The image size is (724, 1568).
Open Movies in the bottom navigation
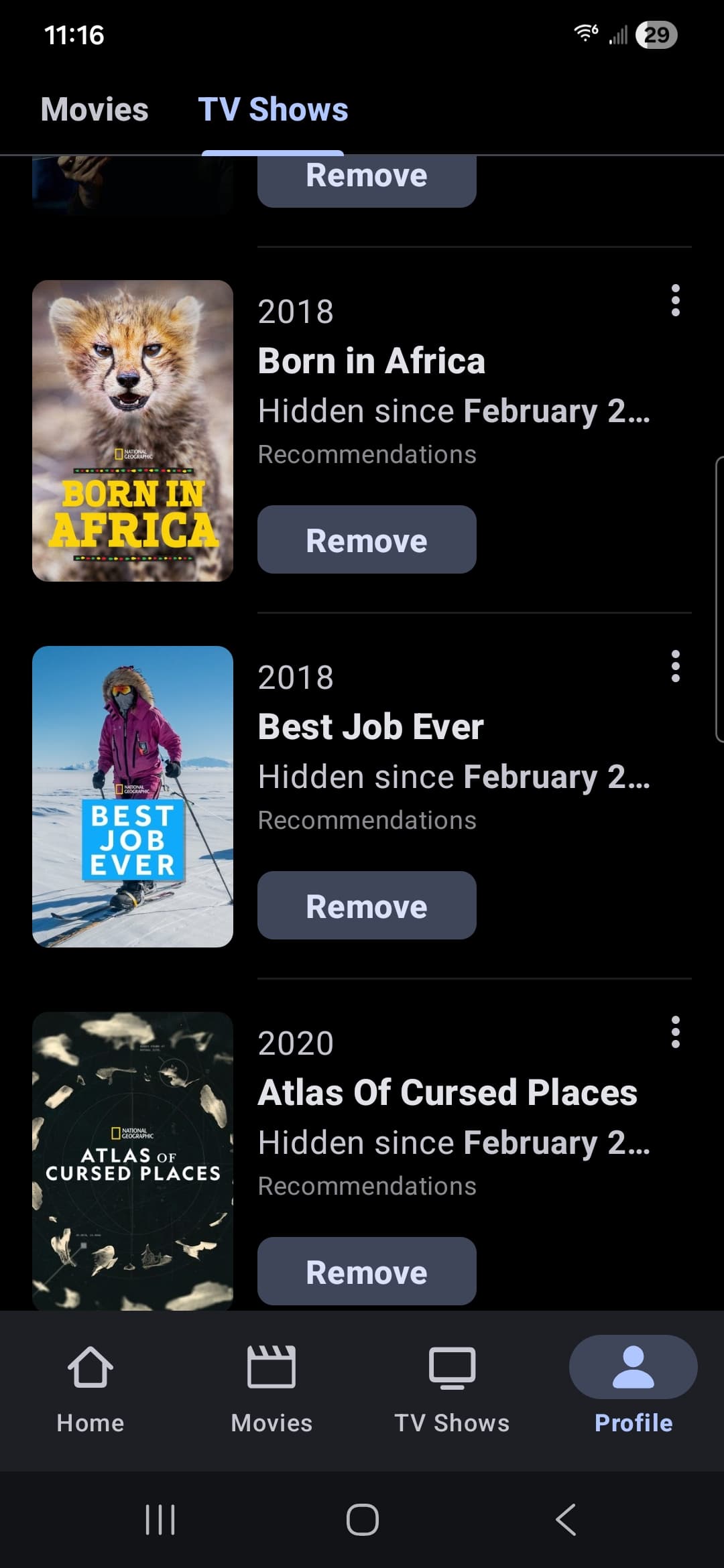(271, 1390)
